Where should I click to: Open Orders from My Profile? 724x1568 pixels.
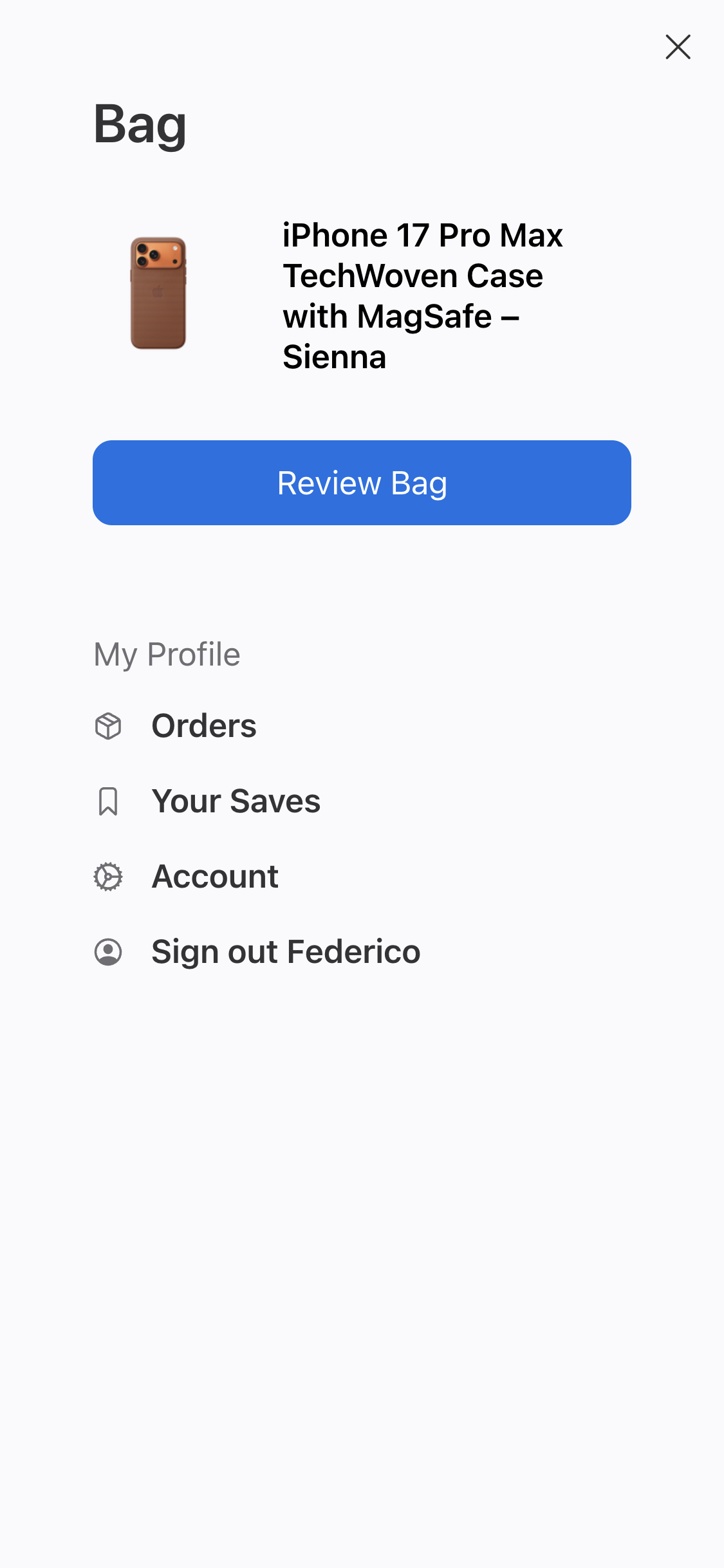[203, 726]
